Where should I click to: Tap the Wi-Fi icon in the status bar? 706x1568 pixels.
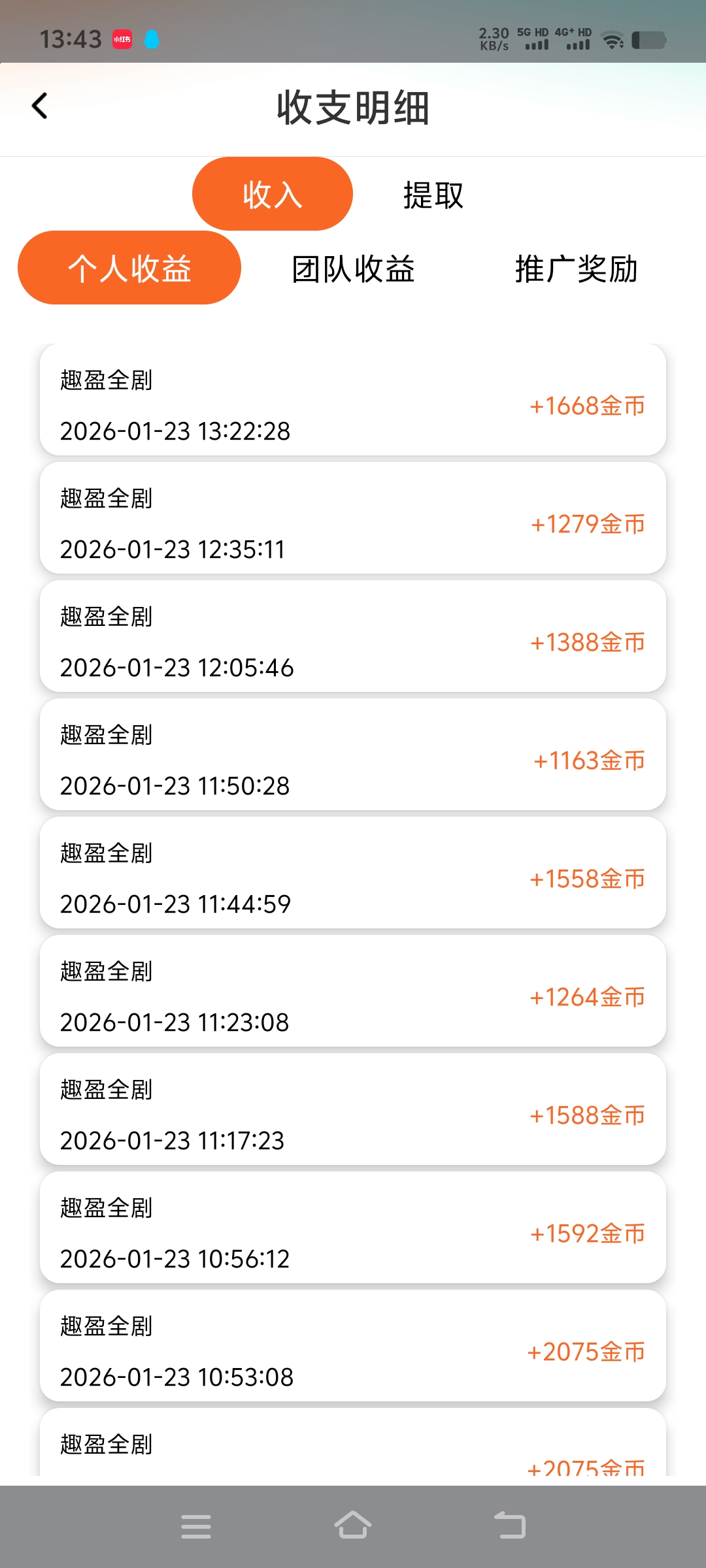pos(613,41)
